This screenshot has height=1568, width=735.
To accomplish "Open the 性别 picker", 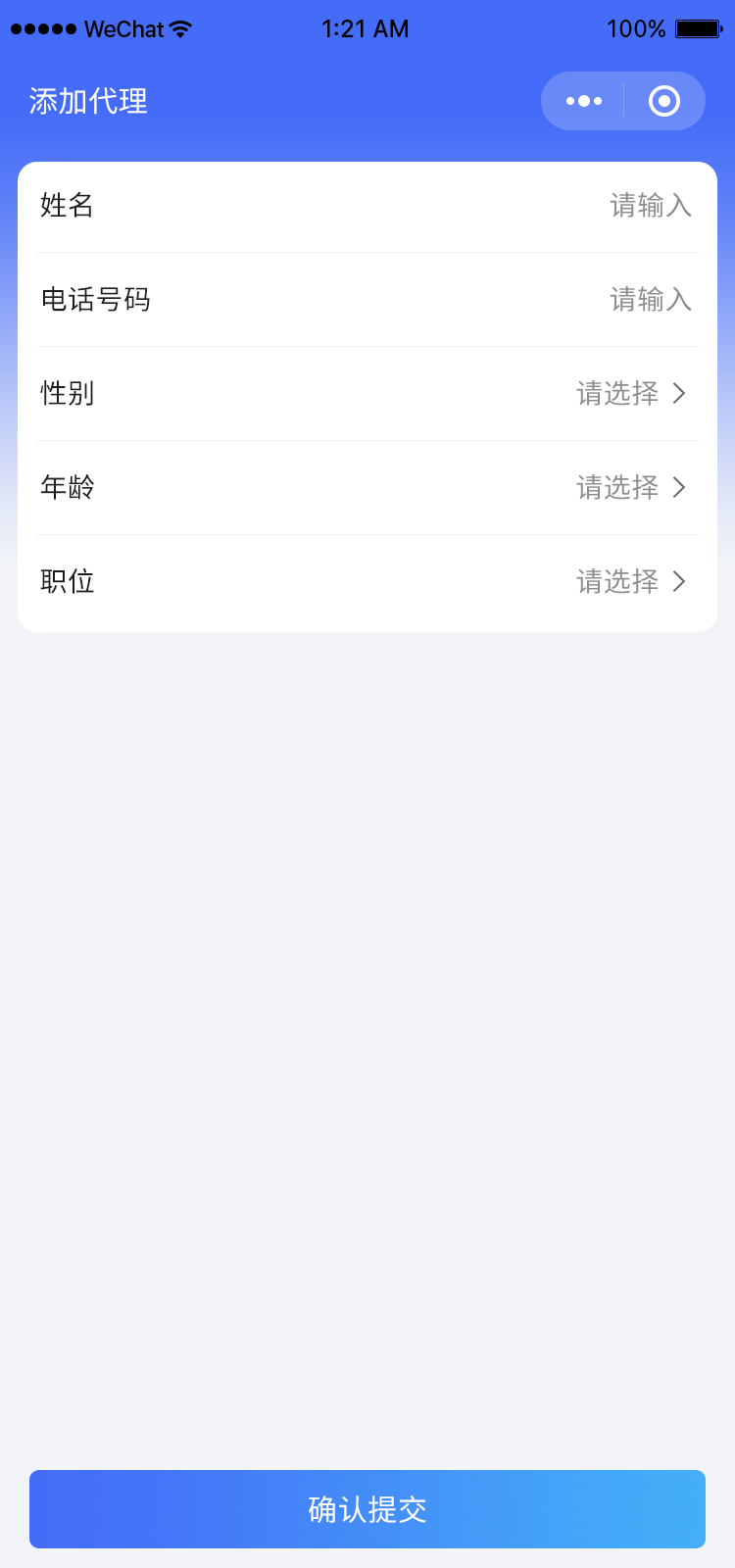I will [631, 394].
